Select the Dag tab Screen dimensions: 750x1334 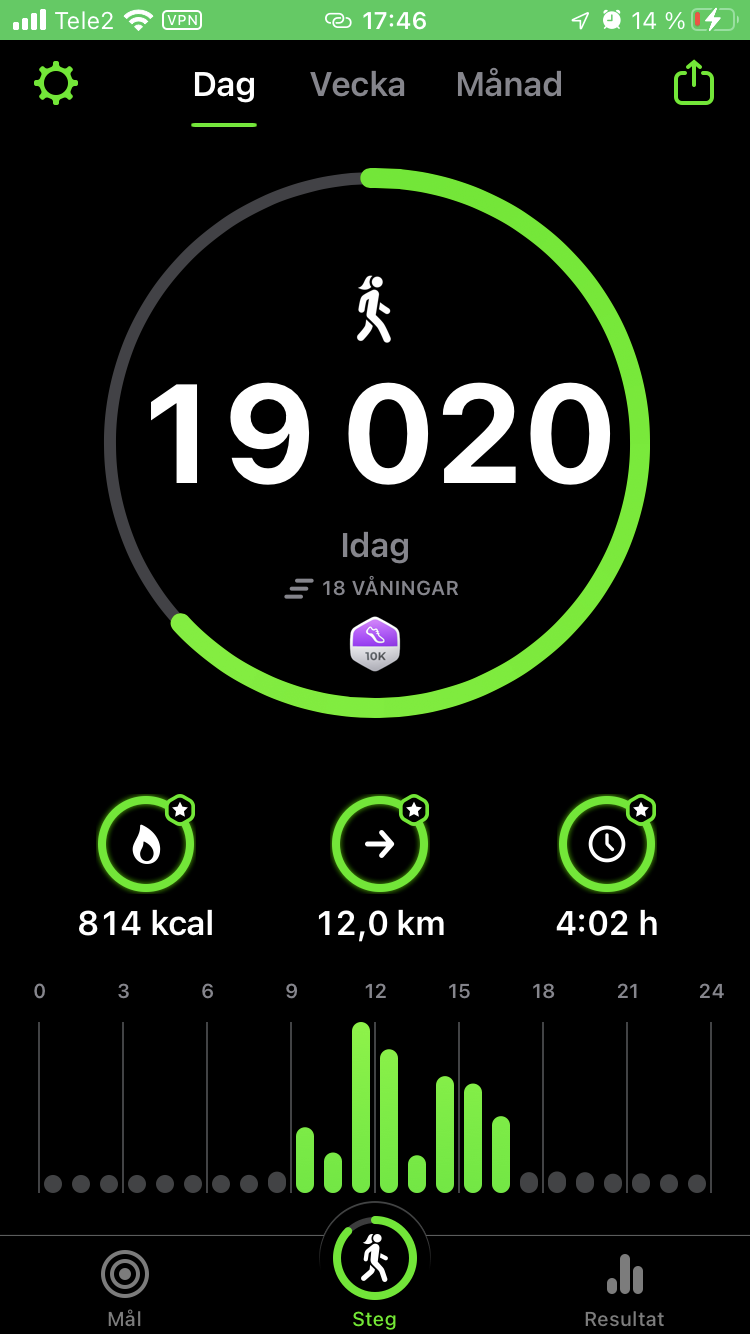point(224,85)
